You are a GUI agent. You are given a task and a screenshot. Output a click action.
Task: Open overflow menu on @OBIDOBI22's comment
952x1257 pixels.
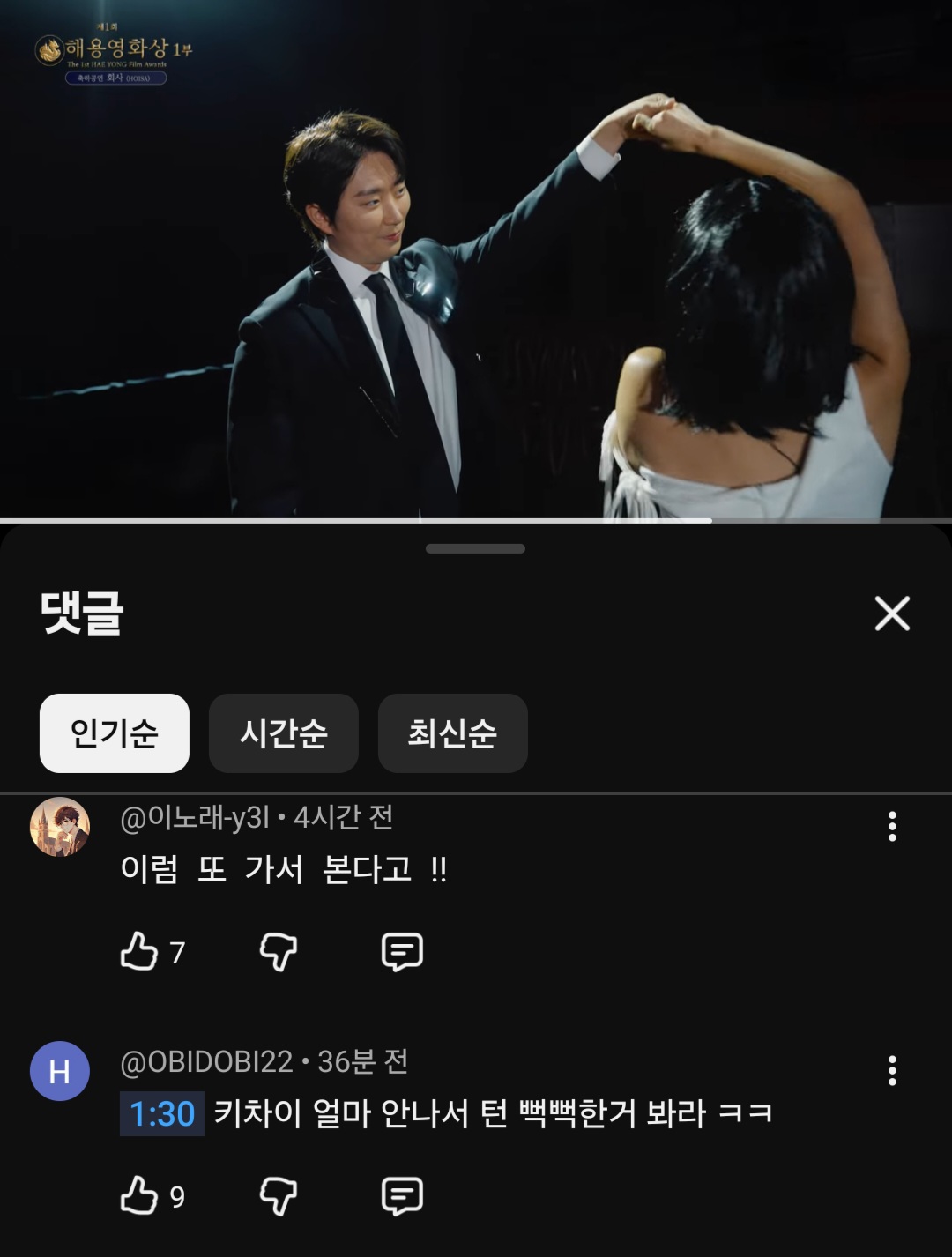pyautogui.click(x=892, y=1070)
